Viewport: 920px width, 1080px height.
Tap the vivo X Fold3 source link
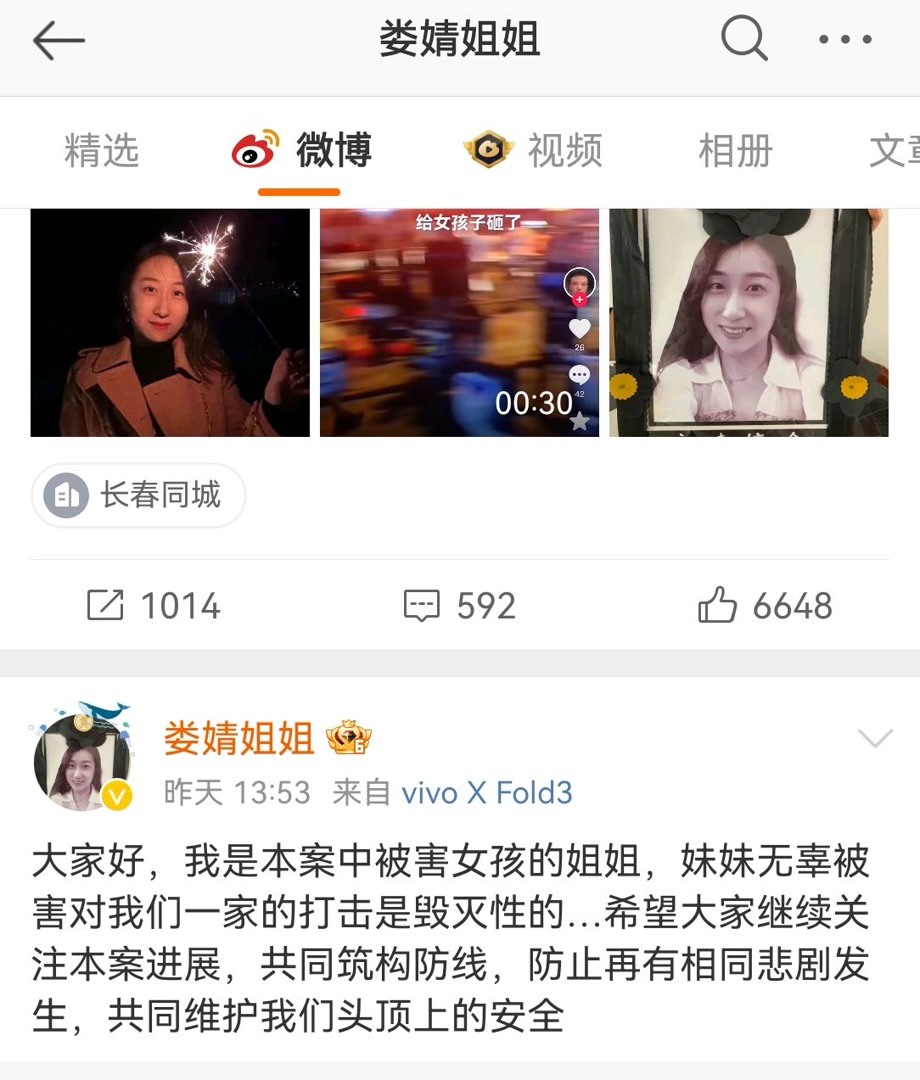(x=487, y=793)
